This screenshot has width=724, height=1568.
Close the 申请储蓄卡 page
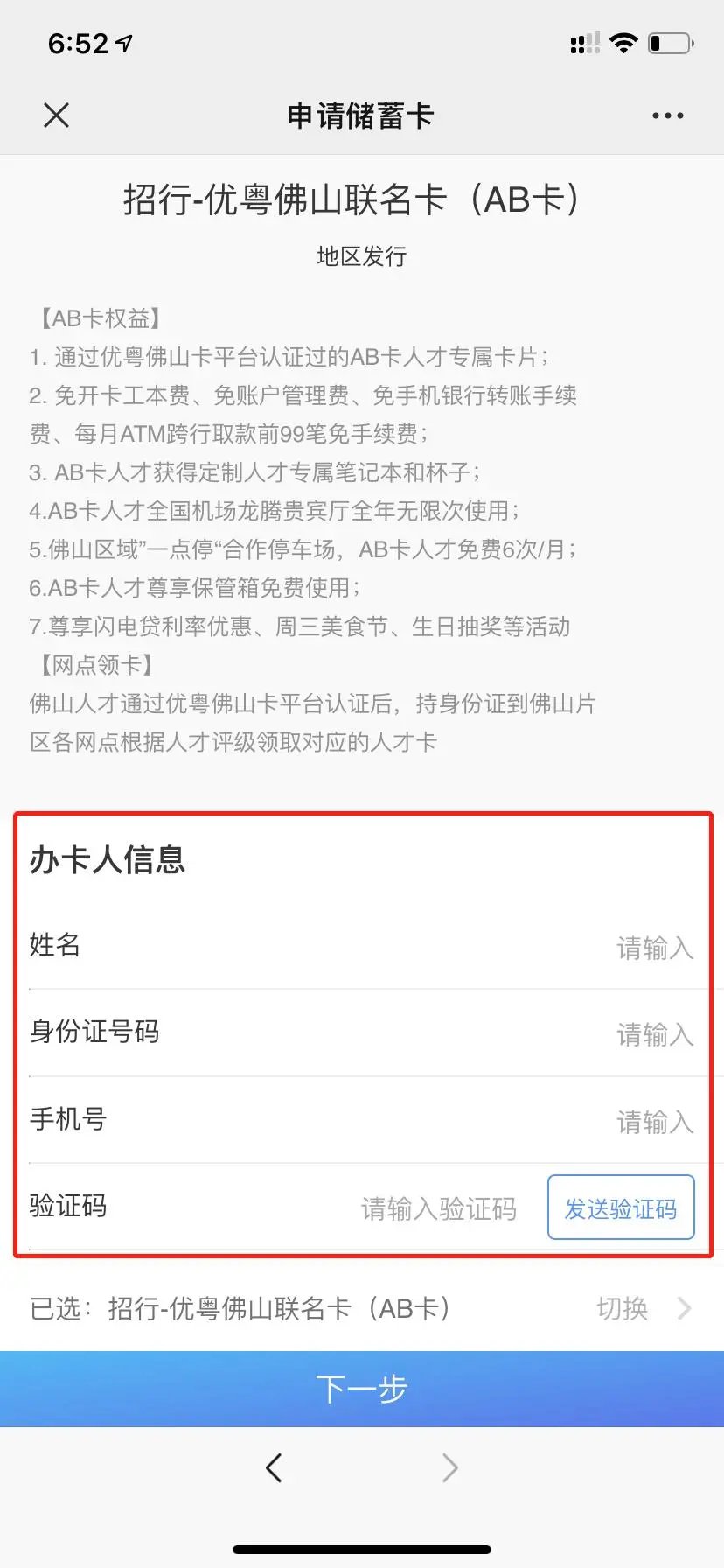coord(57,115)
